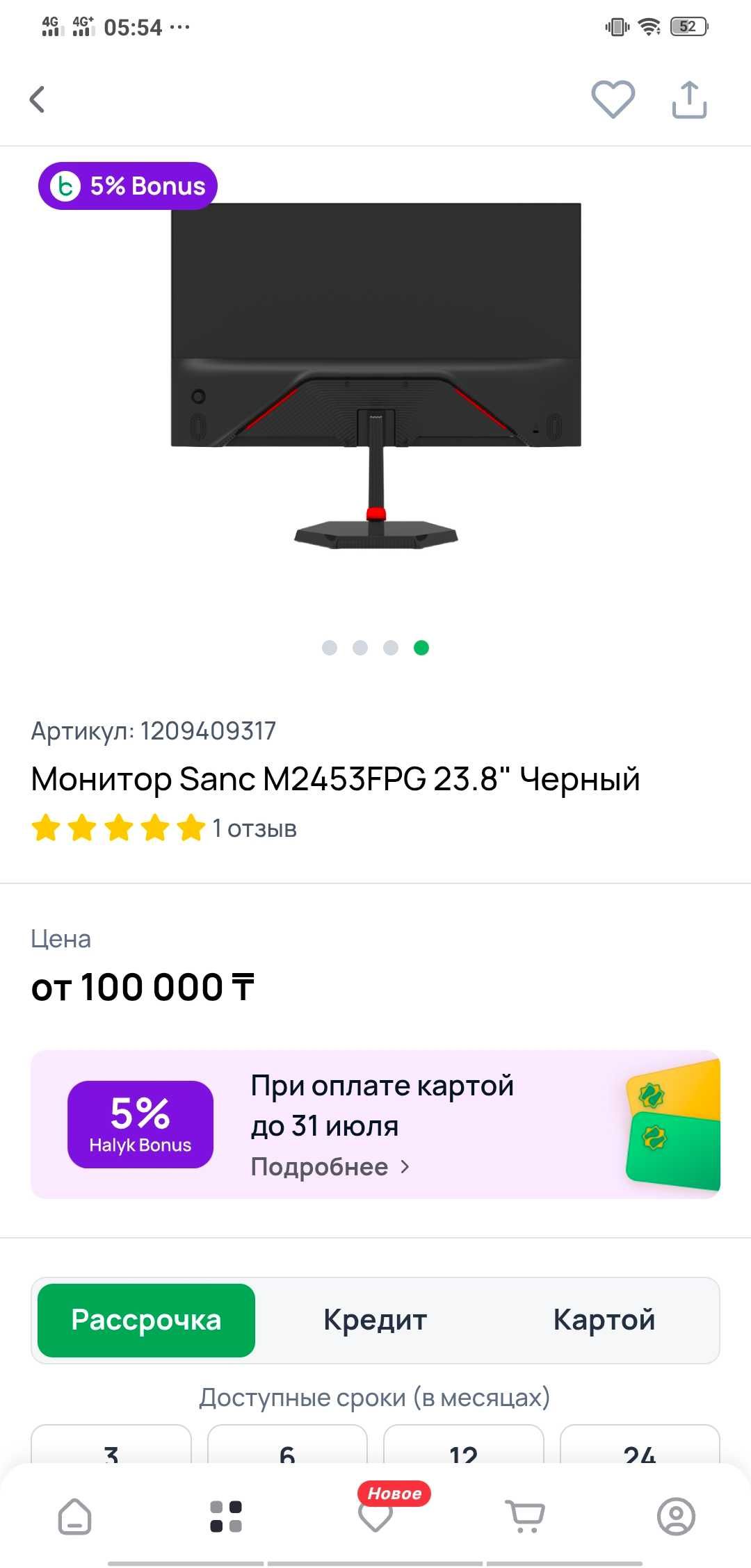Choose the 24 month term
This screenshot has height=1568, width=751.
640,1446
